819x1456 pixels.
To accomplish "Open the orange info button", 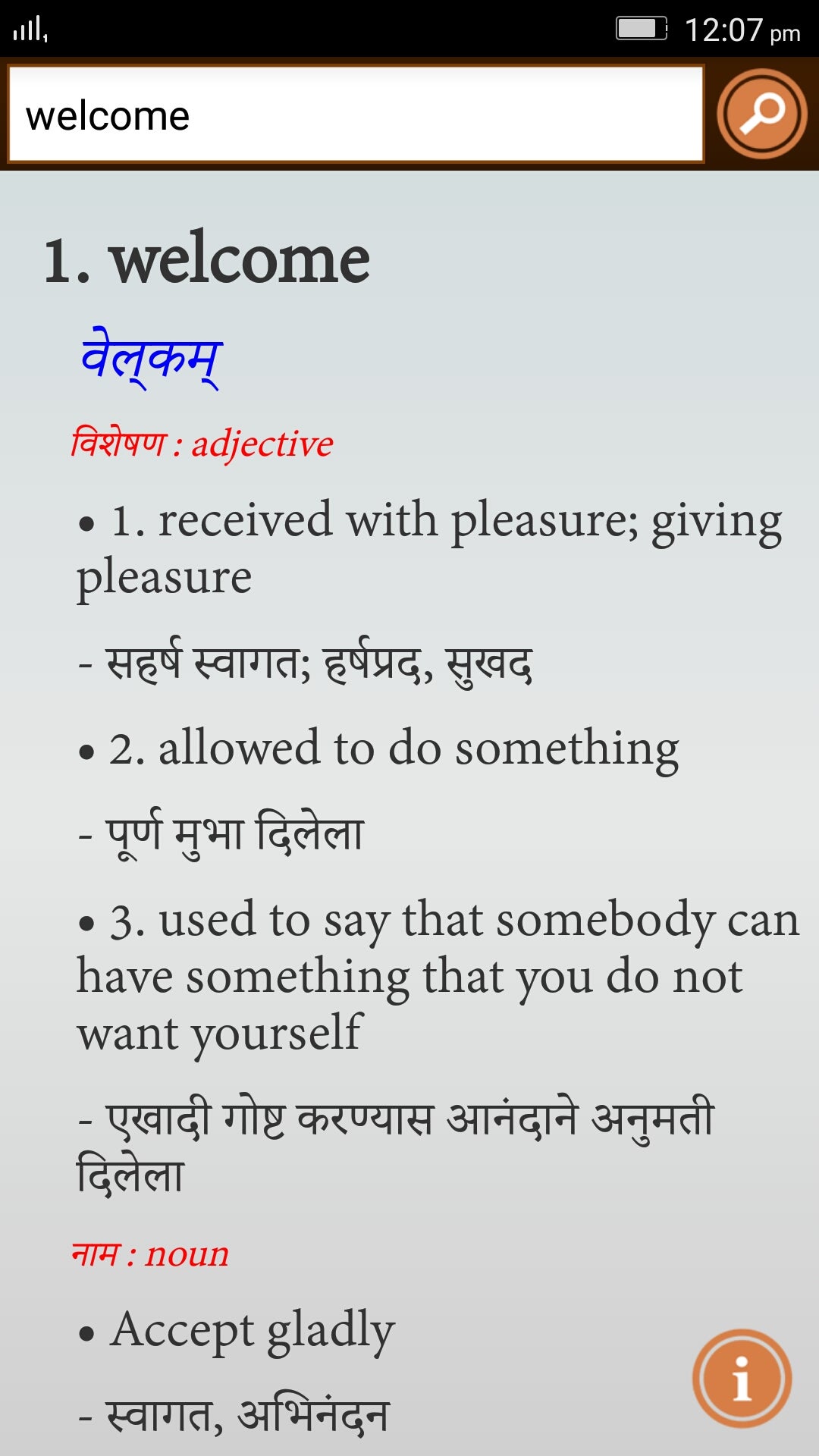I will [742, 1378].
